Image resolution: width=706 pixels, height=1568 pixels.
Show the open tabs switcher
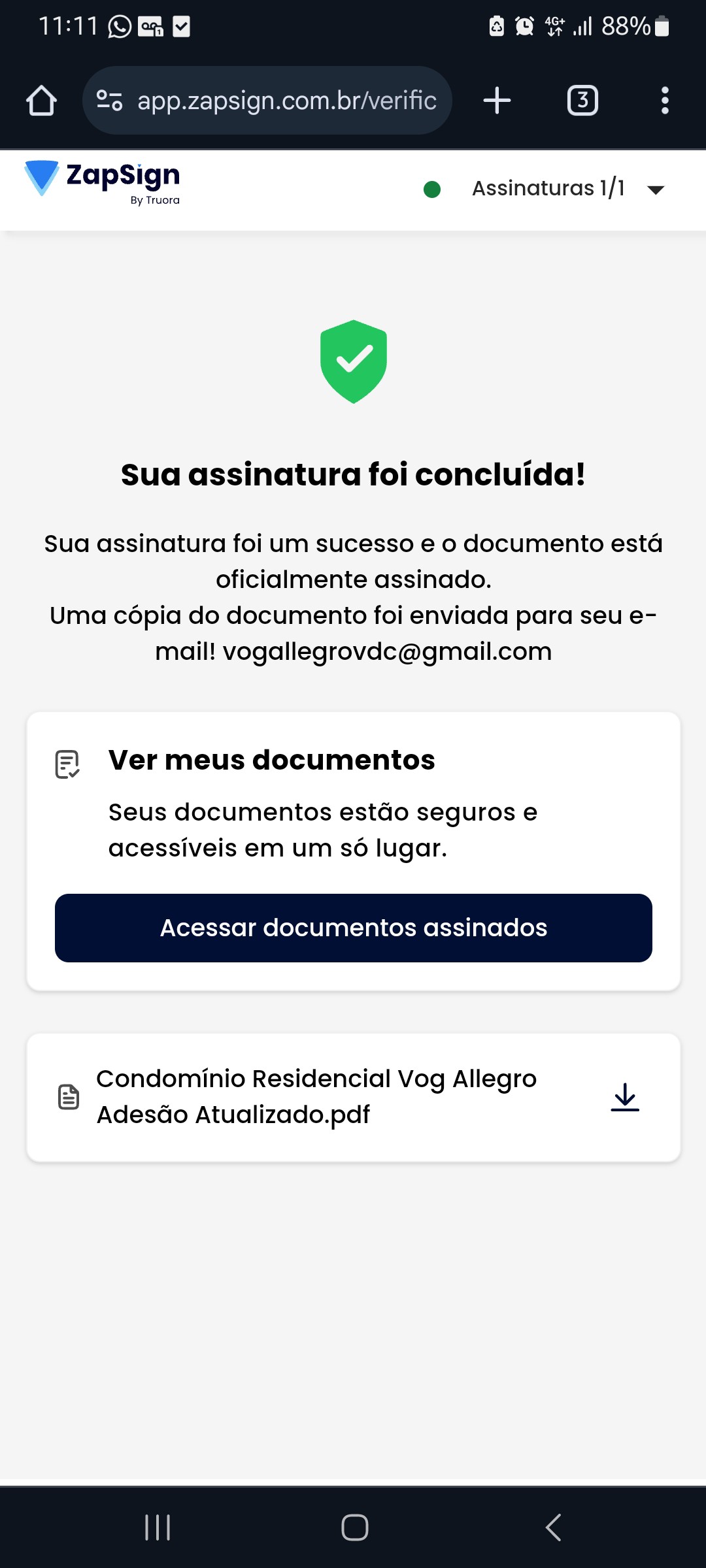point(582,101)
